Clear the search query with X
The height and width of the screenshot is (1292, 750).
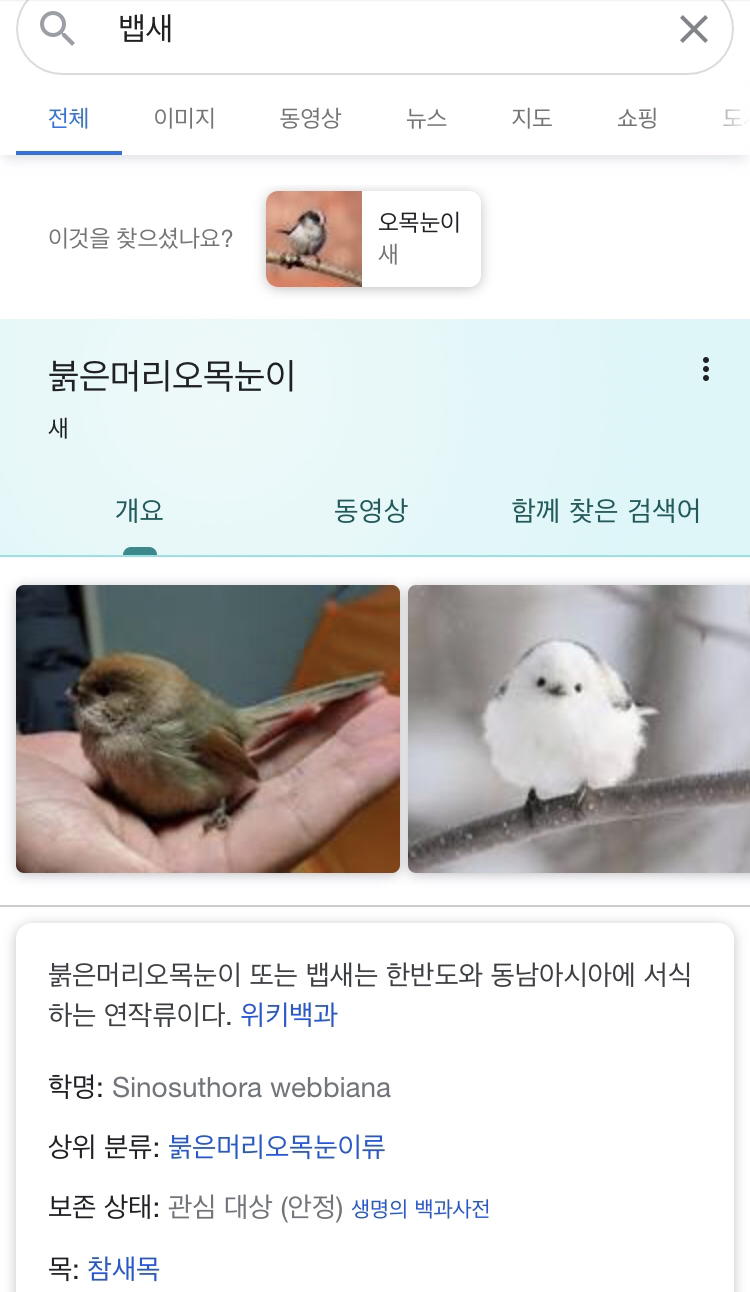[693, 30]
